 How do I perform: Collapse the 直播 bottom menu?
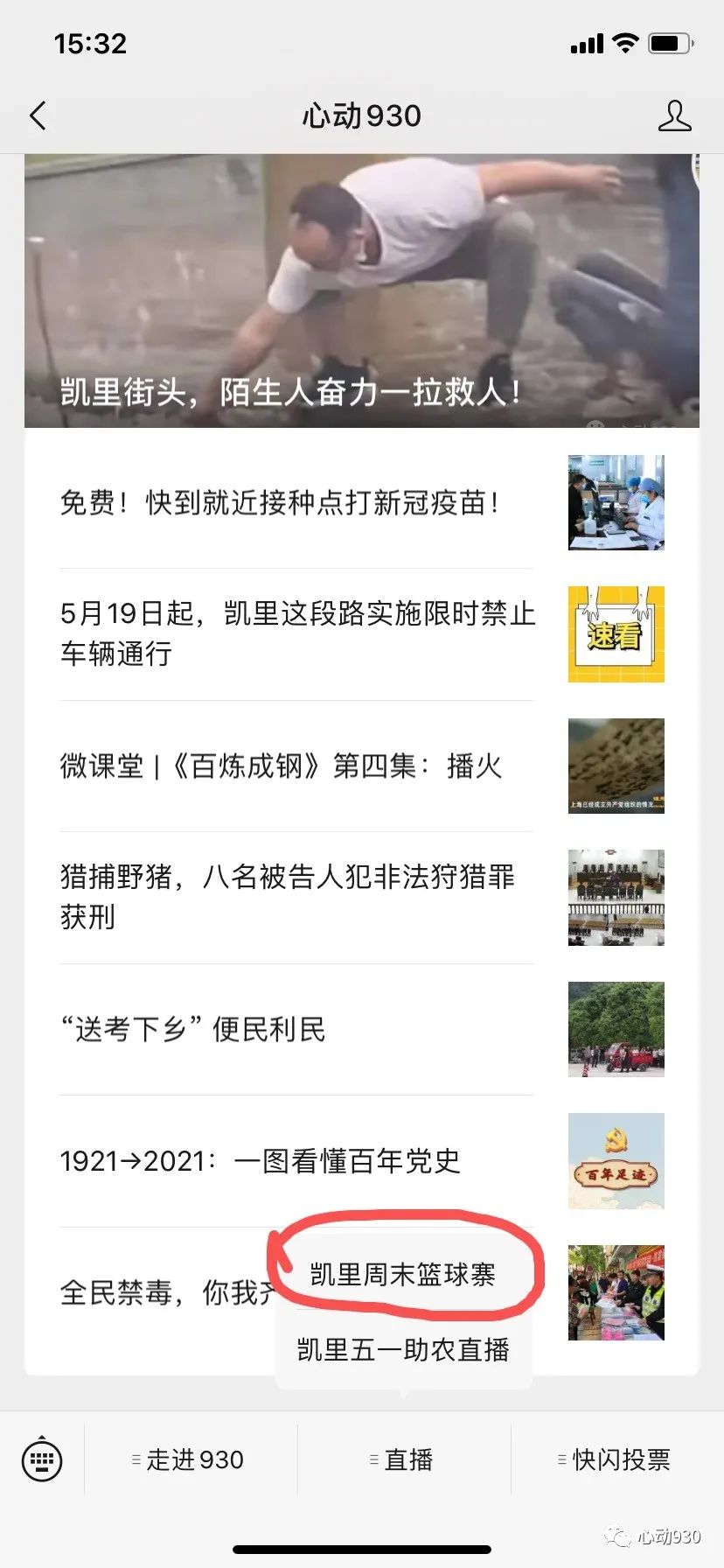[404, 1459]
